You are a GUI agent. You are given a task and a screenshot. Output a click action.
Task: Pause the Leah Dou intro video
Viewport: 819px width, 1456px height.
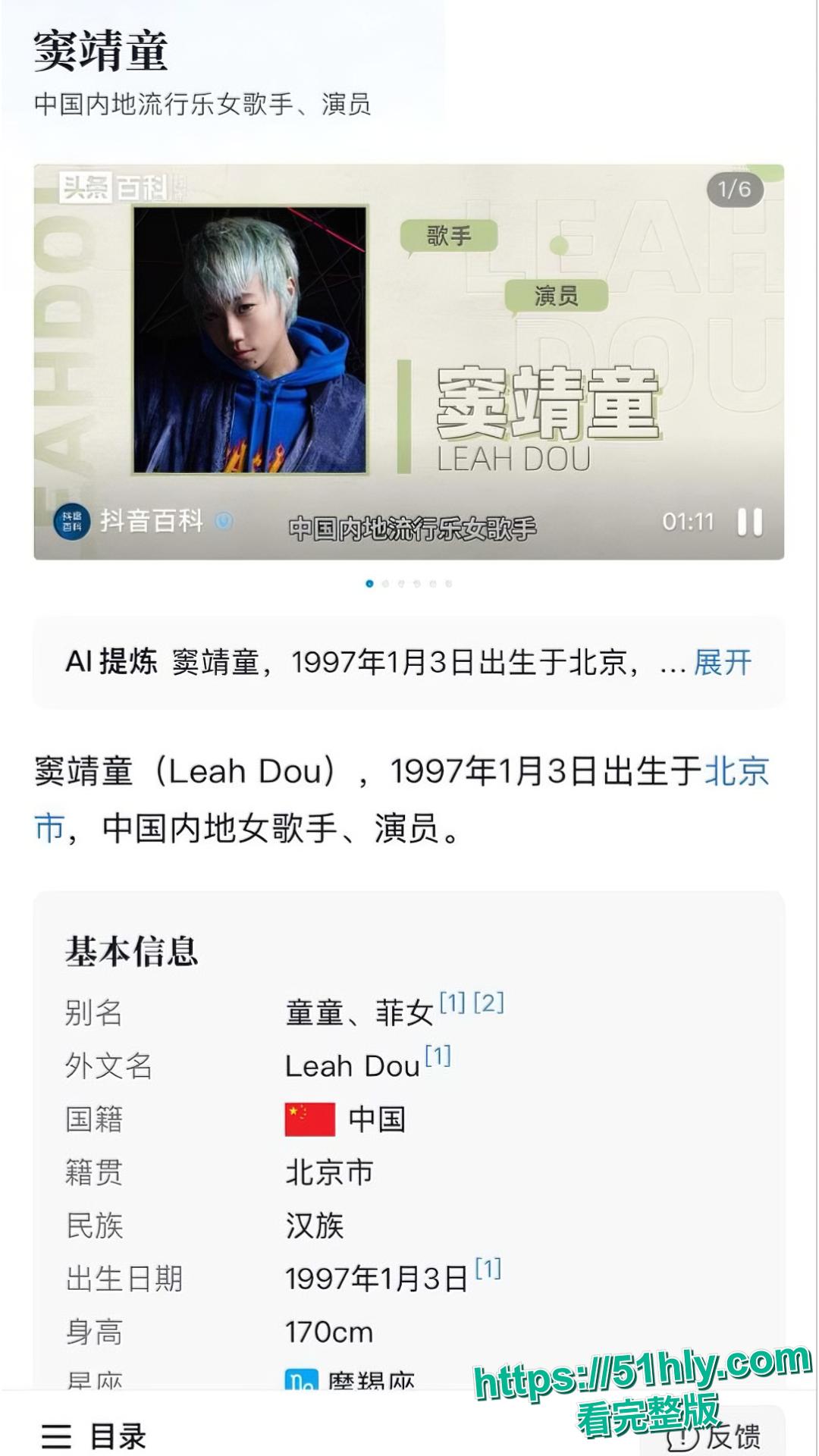(x=749, y=522)
